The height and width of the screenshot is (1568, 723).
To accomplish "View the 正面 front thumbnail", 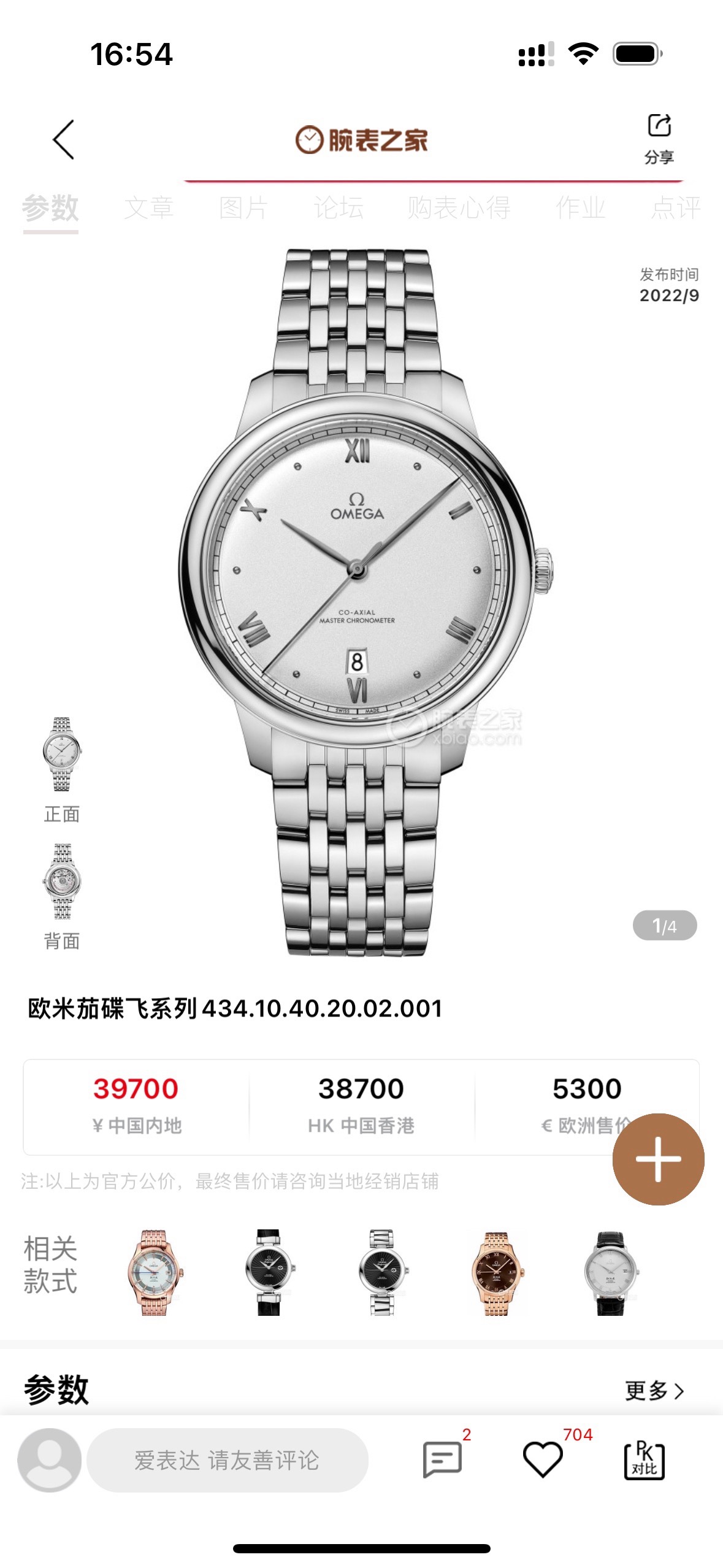I will coord(62,755).
